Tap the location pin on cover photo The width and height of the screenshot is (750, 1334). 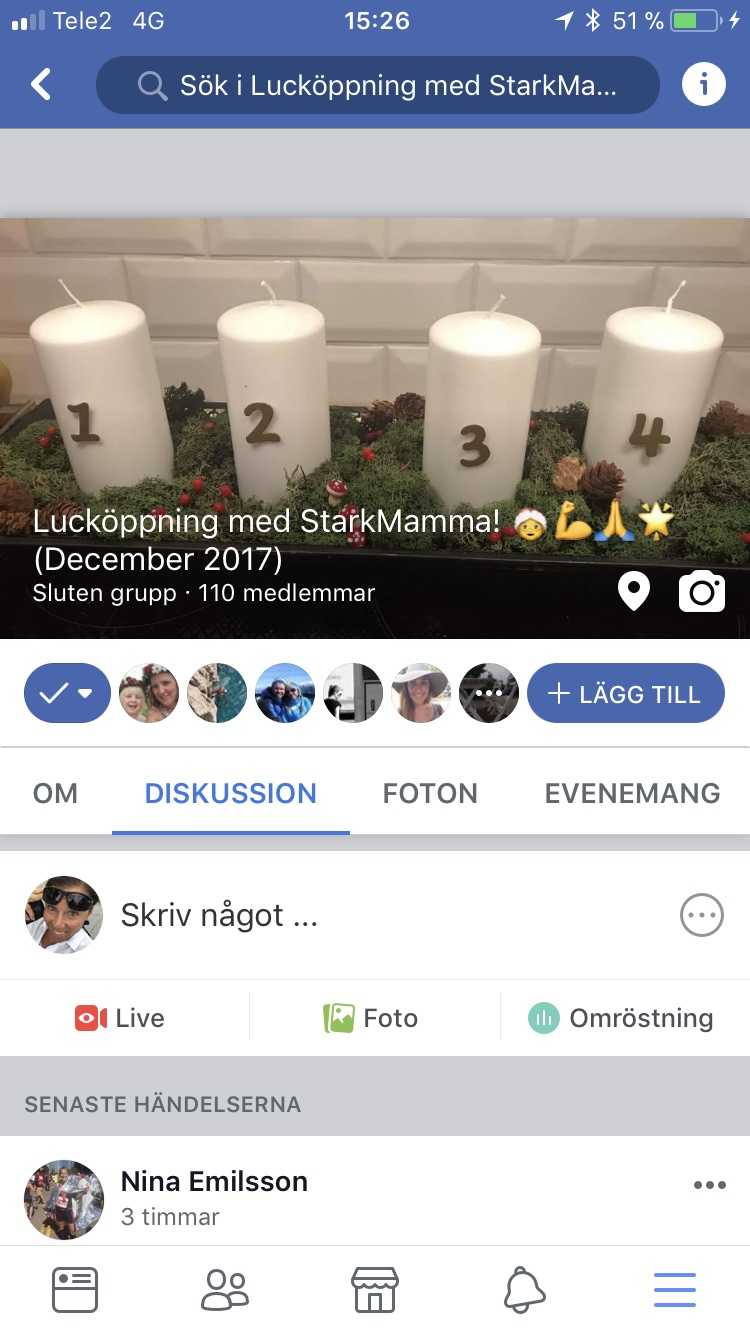coord(633,591)
